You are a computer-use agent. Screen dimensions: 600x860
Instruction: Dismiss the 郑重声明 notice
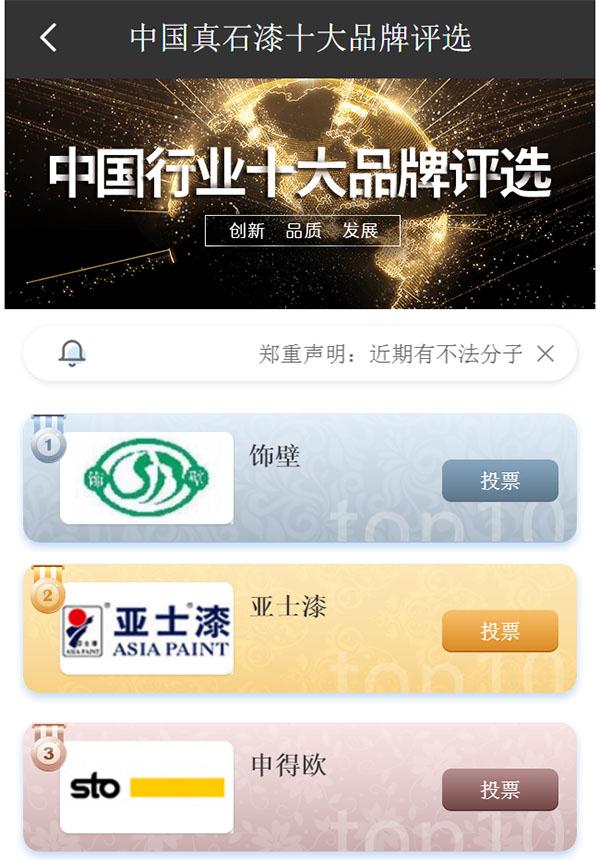click(x=545, y=353)
